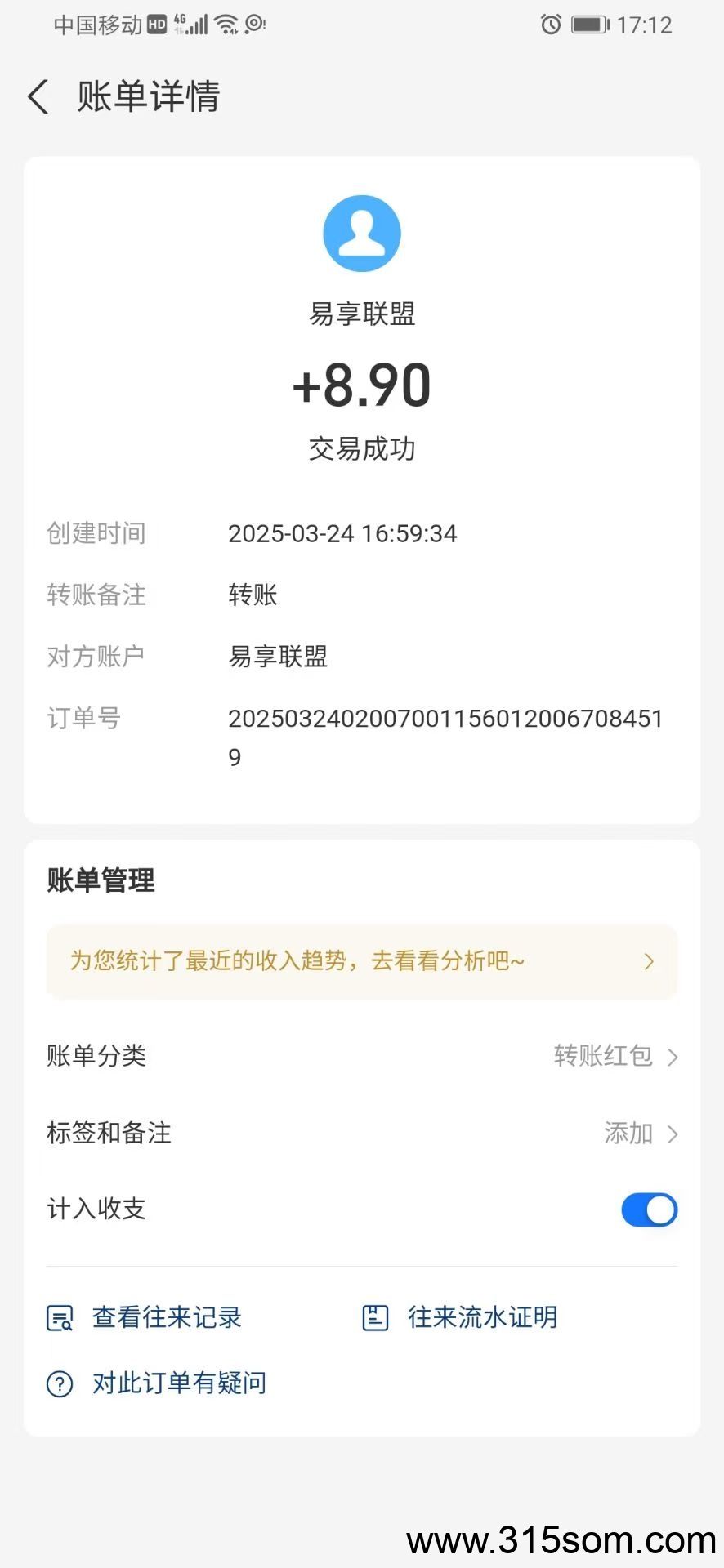The image size is (724, 1568).
Task: Open 查看往来记录
Action: [145, 1317]
